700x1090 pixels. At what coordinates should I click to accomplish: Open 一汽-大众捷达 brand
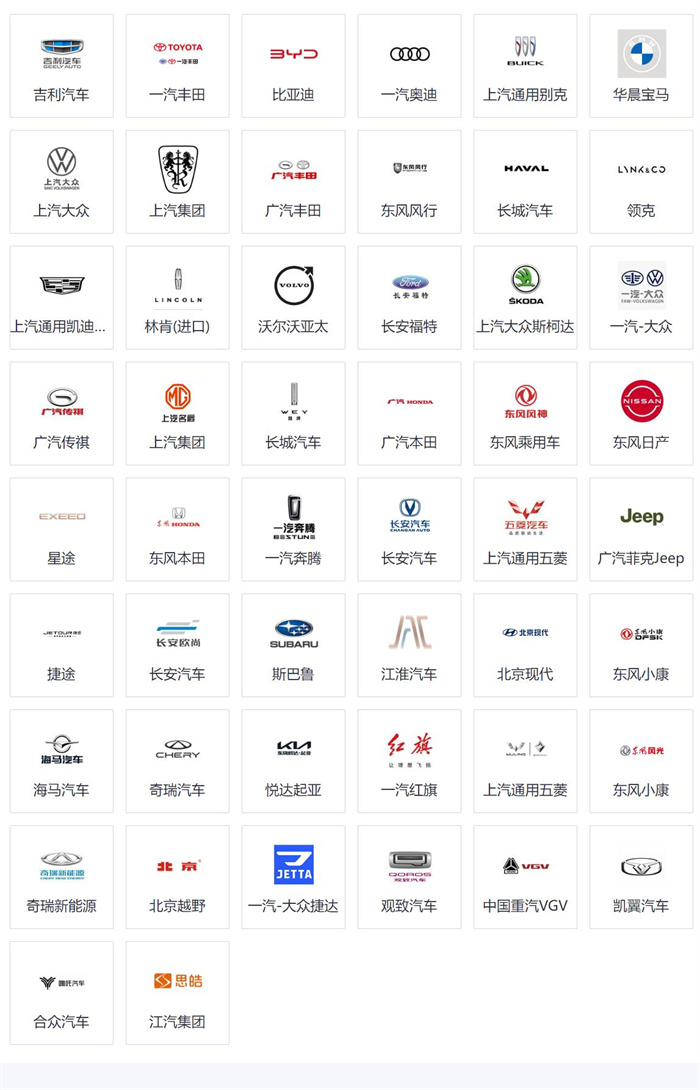point(293,878)
